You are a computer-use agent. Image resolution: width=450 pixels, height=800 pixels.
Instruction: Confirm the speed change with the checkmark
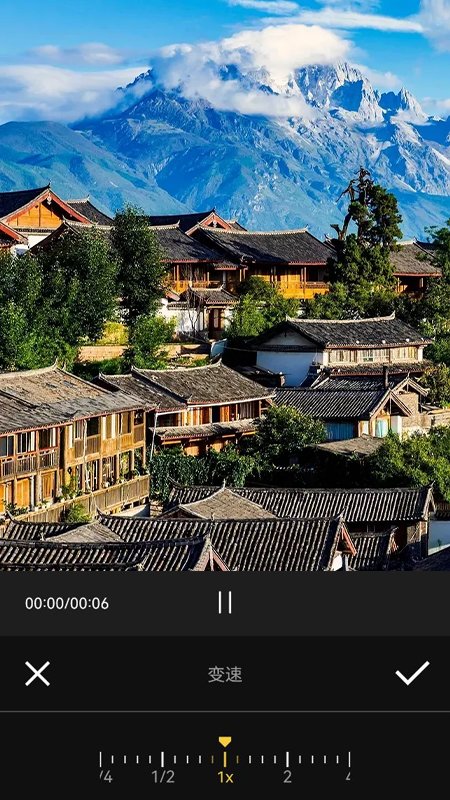[x=412, y=673]
